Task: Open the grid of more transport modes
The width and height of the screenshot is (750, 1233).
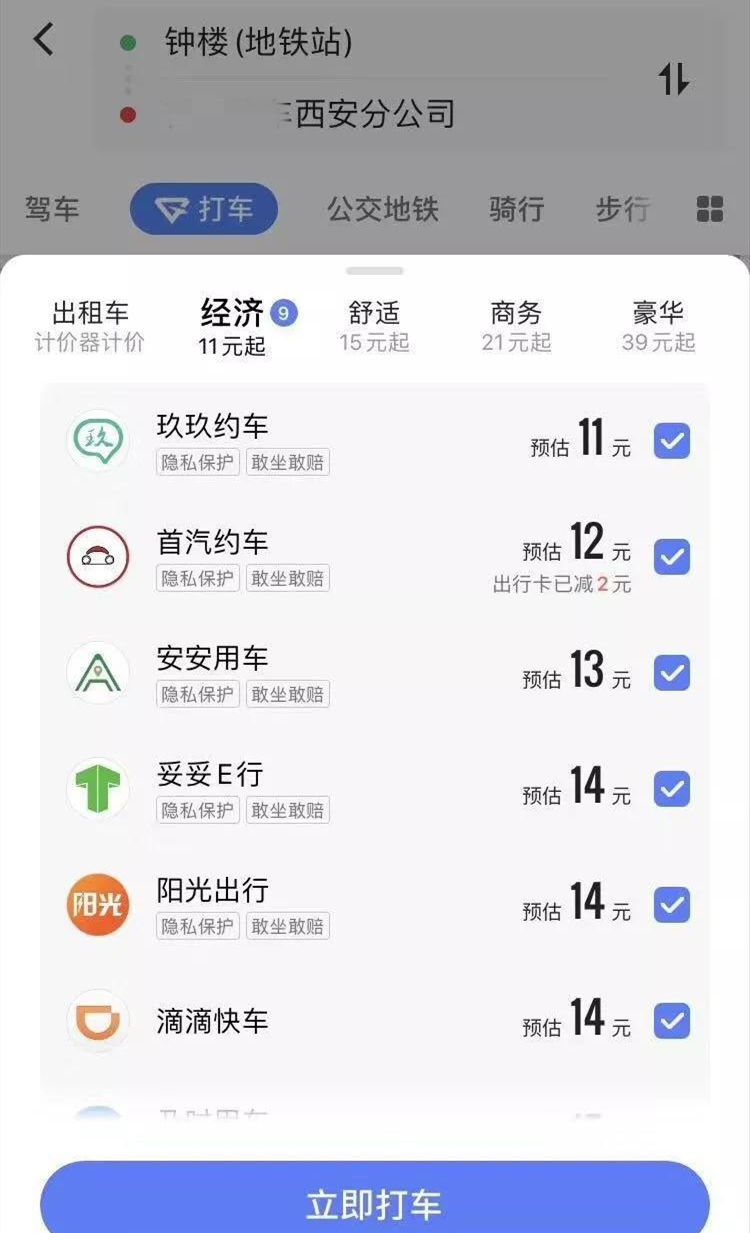Action: point(709,209)
